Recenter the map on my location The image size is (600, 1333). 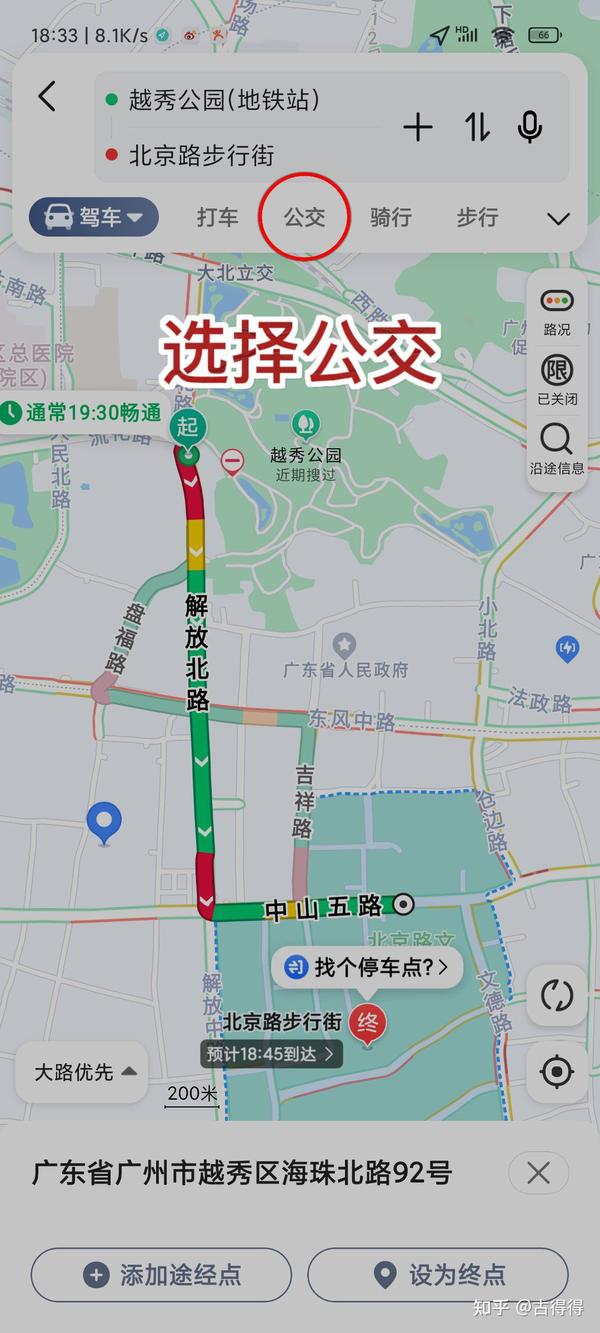point(557,1073)
